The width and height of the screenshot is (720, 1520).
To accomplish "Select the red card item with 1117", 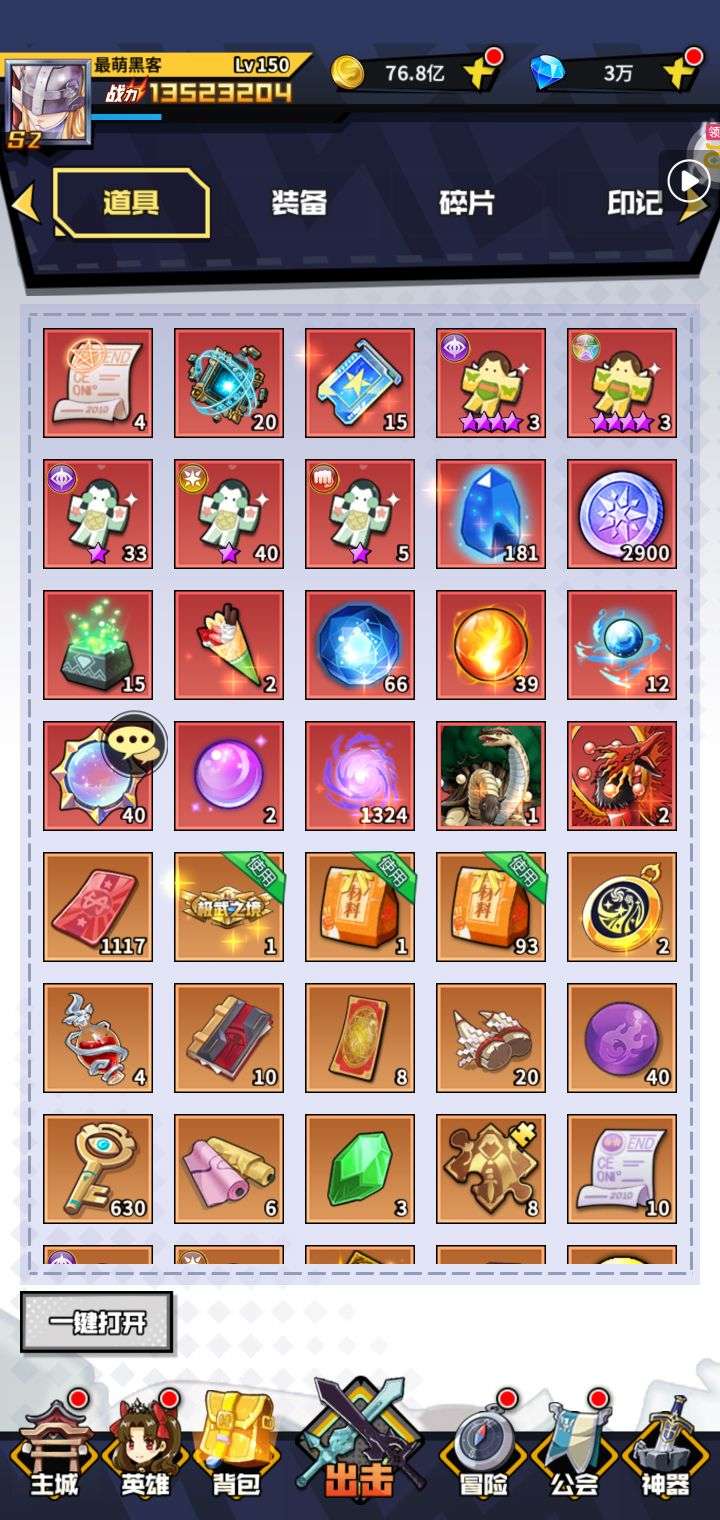I will [x=98, y=907].
